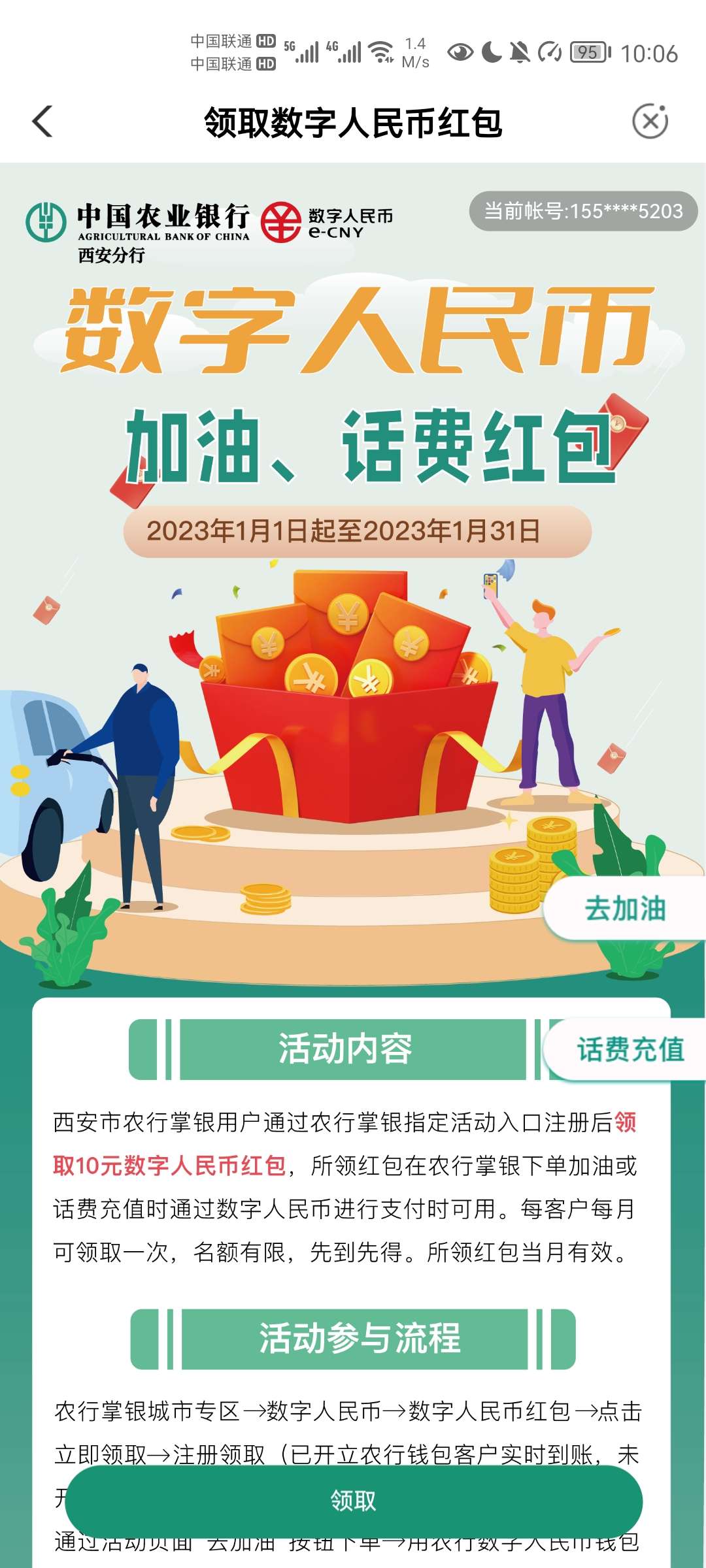The width and height of the screenshot is (706, 1568).
Task: Claim the red packet with 领取
Action: 353,1501
